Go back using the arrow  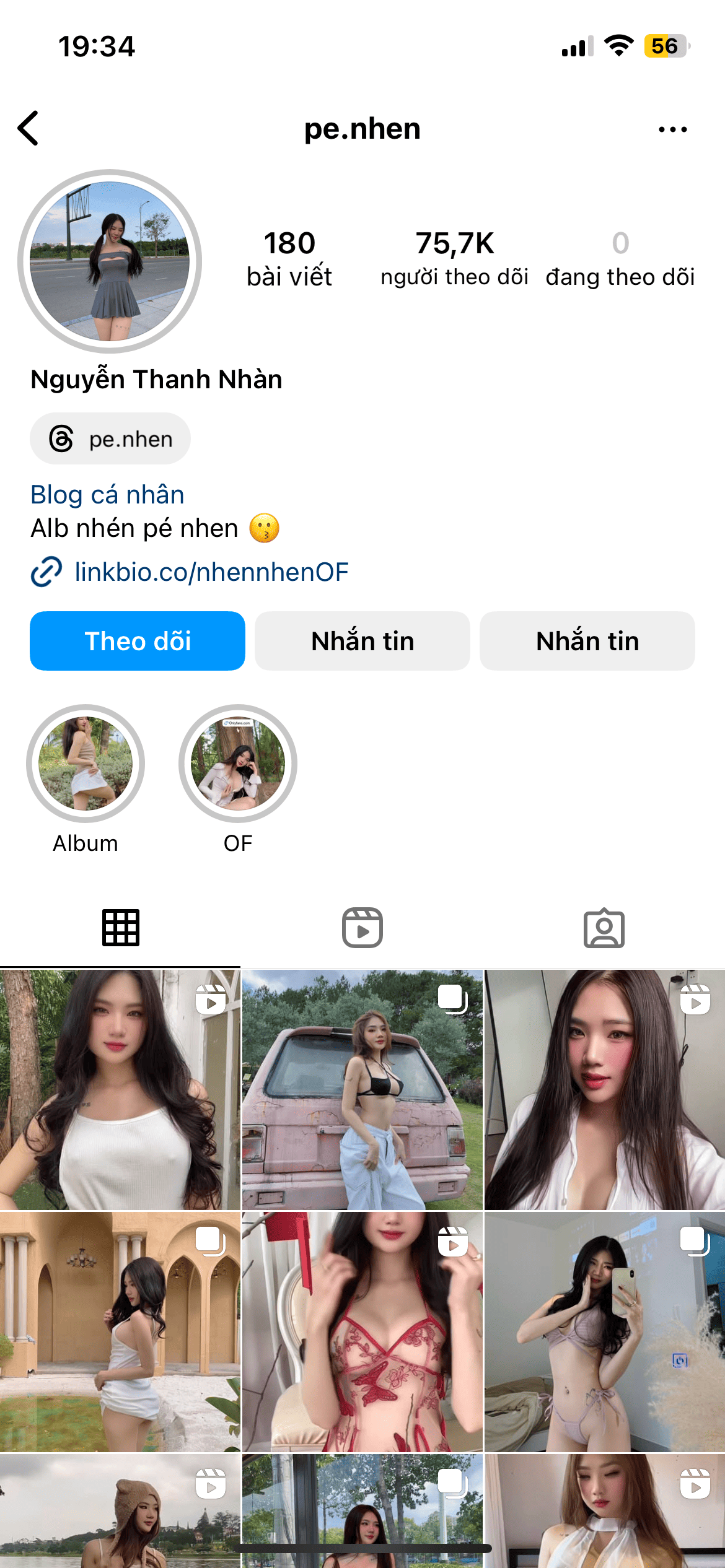click(x=29, y=128)
